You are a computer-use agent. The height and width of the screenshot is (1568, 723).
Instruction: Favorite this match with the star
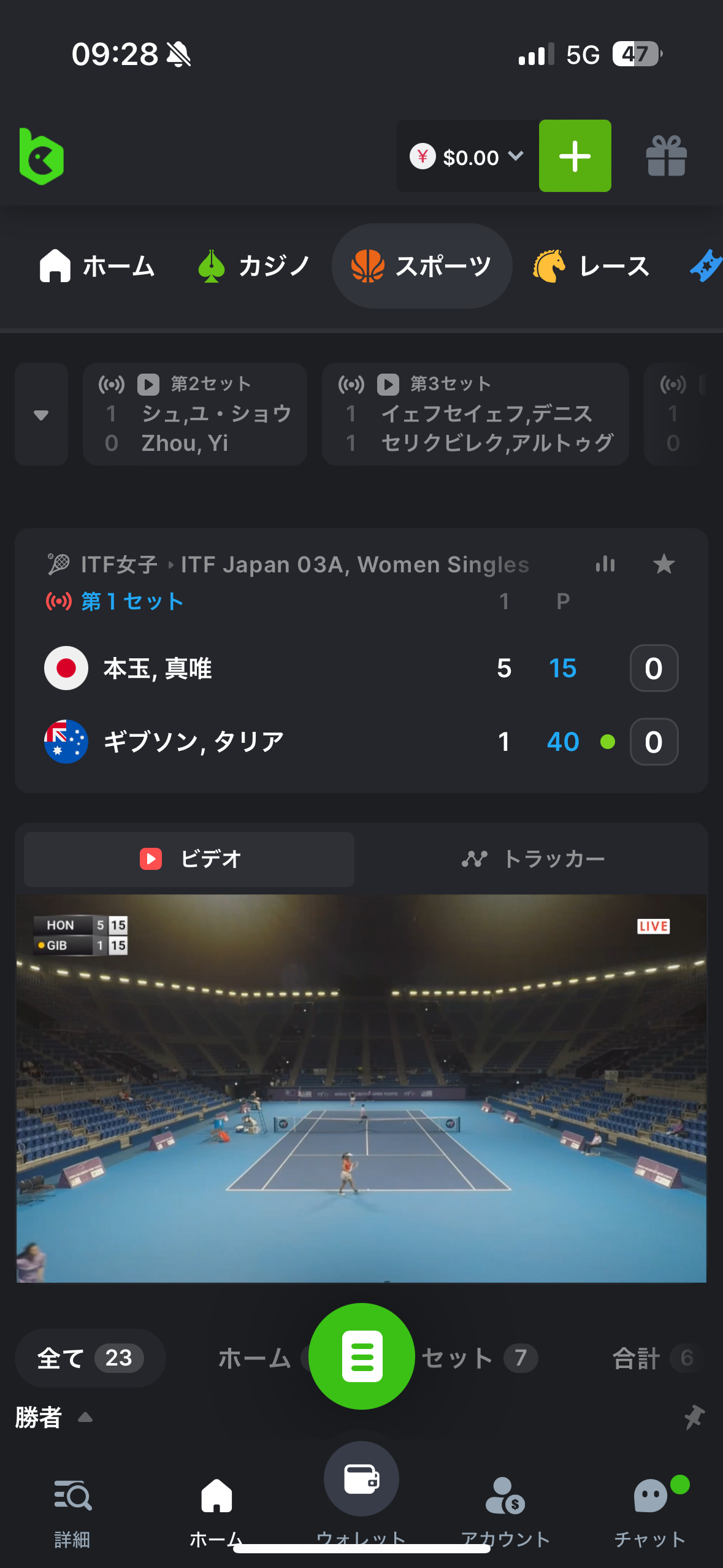(664, 564)
